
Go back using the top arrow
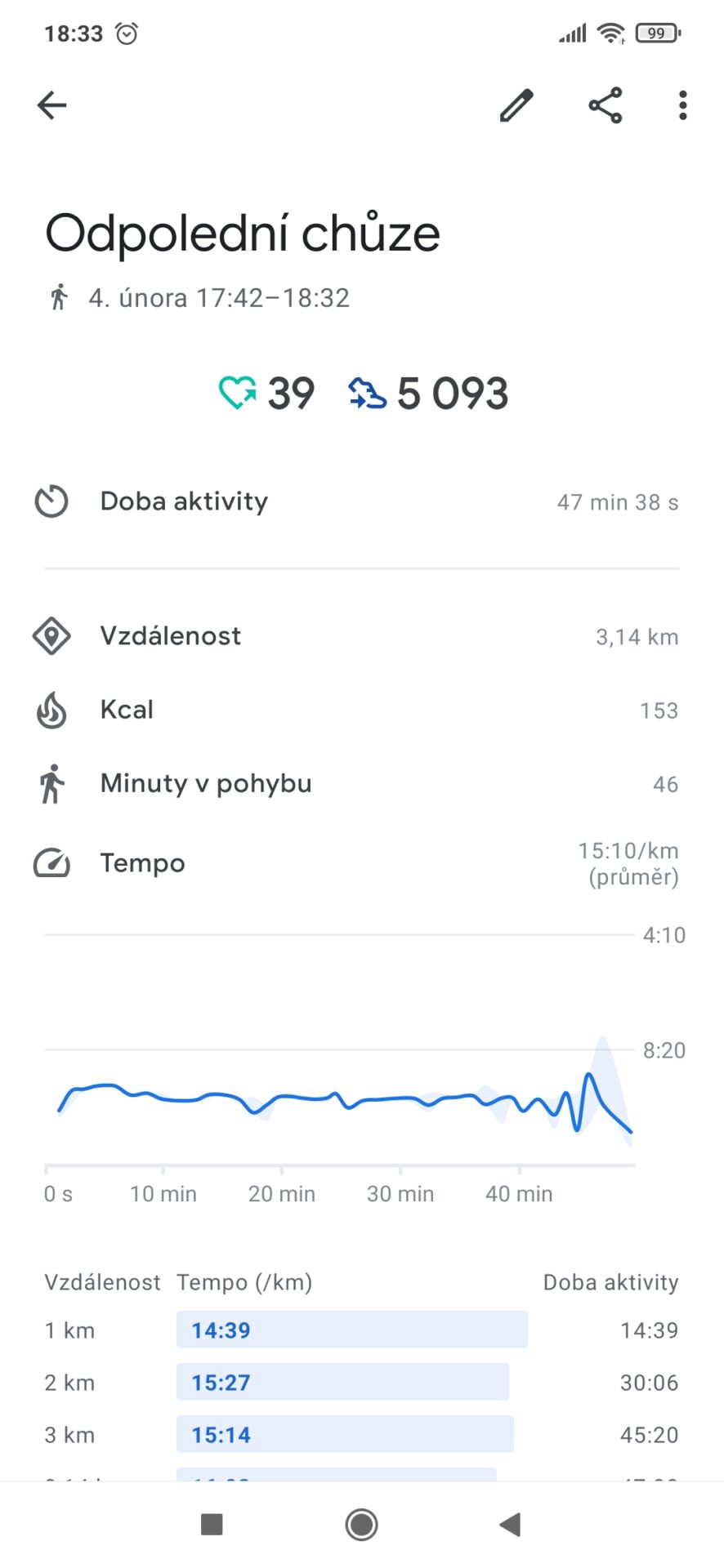(x=51, y=105)
